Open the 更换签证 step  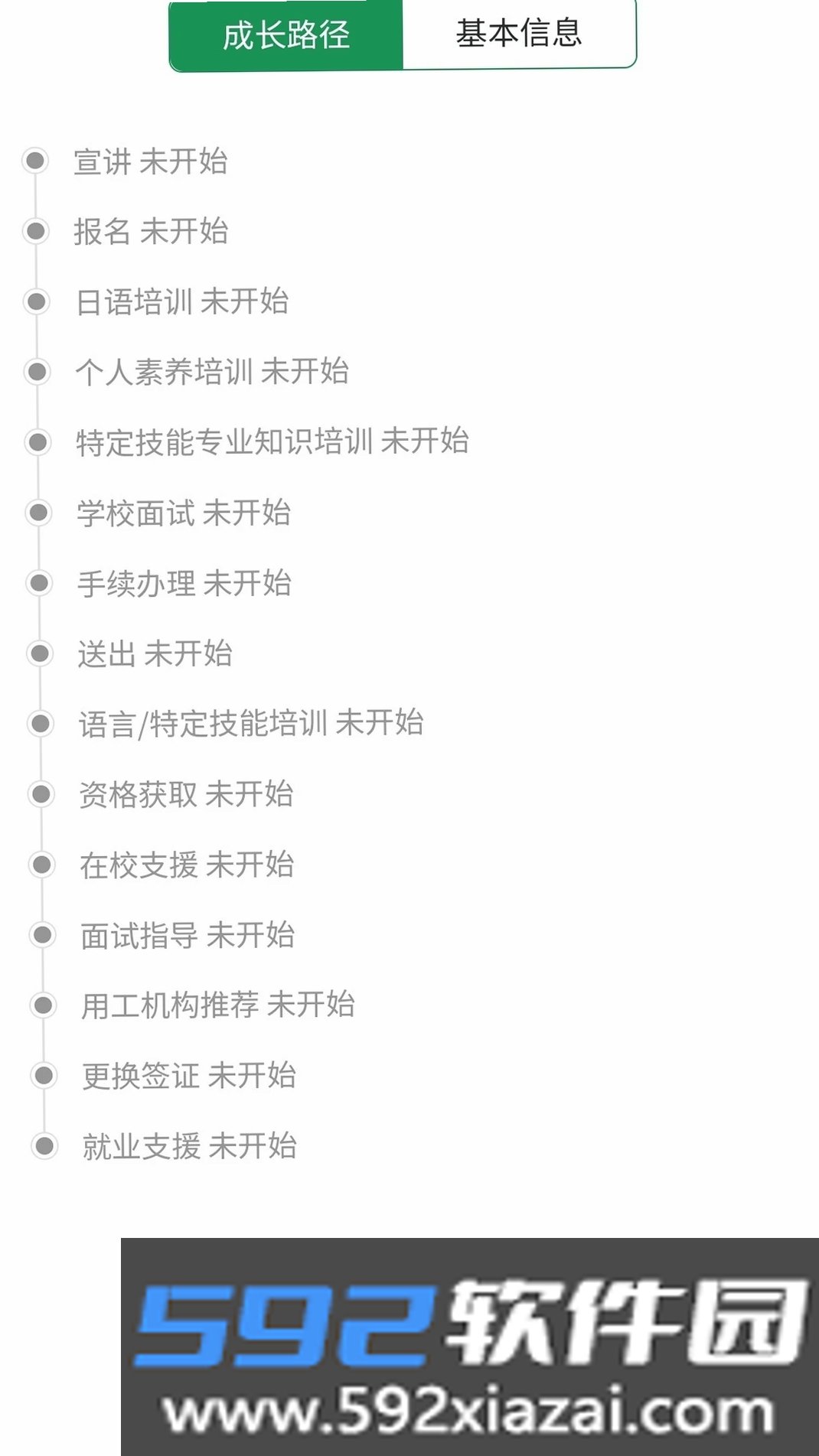pyautogui.click(x=189, y=1076)
